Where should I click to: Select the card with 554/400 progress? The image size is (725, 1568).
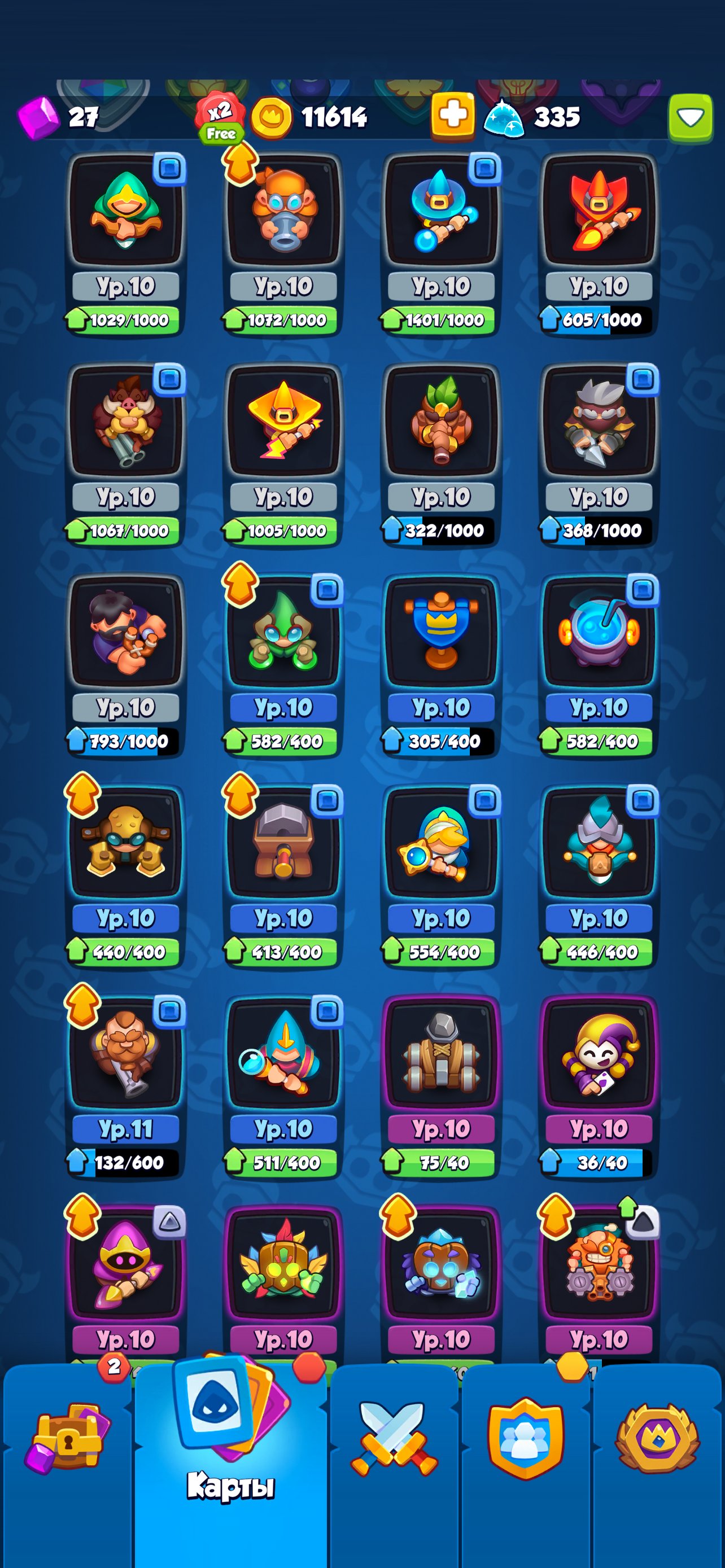click(442, 877)
